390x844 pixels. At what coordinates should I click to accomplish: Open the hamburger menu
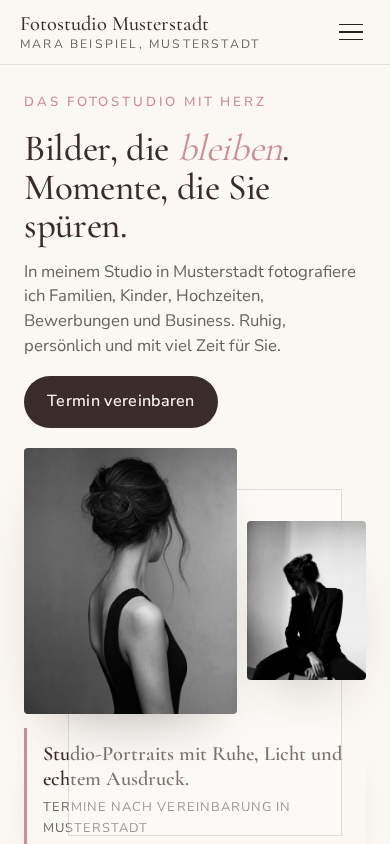tap(351, 32)
